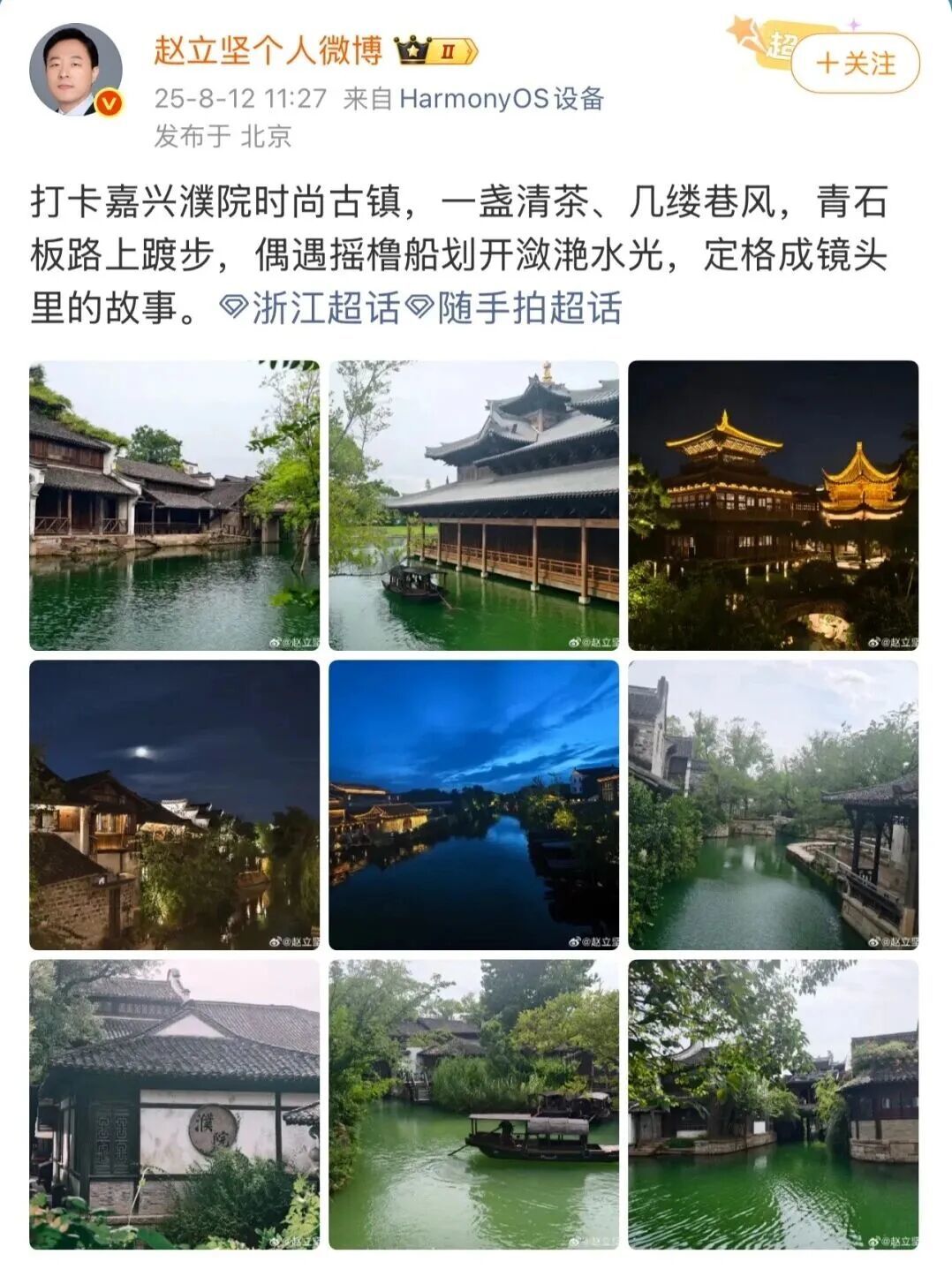Open last photo of waterside houses under trees
The width and height of the screenshot is (952, 1269).
(773, 1104)
